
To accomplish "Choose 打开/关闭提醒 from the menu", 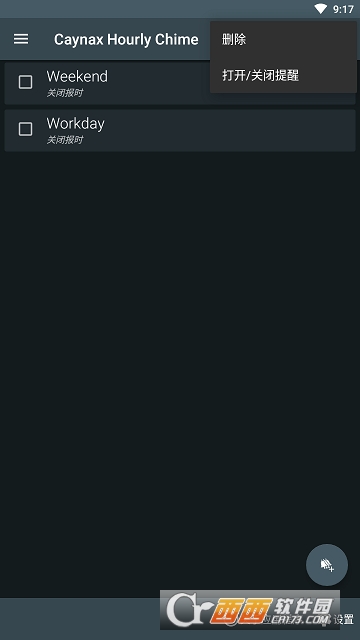I will (283, 76).
